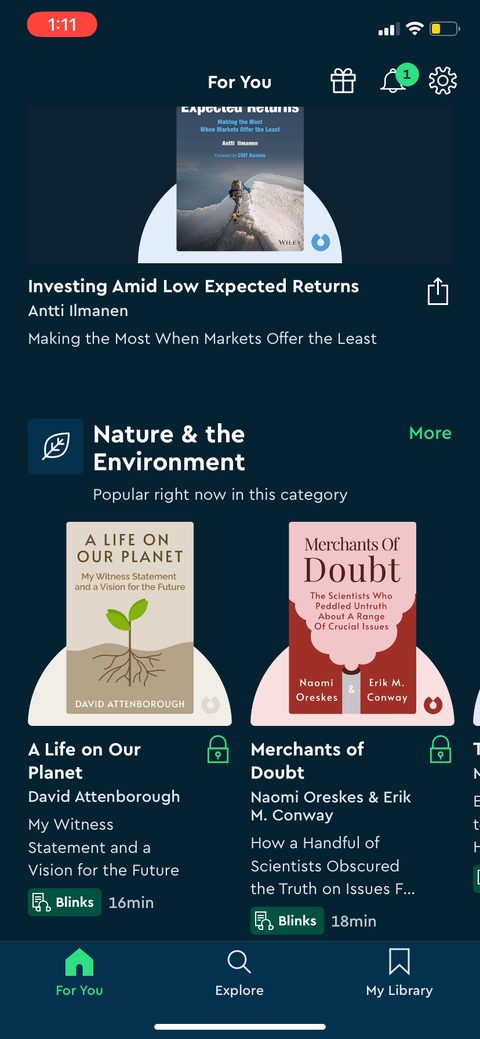View more Nature & the Environment books

pyautogui.click(x=430, y=433)
